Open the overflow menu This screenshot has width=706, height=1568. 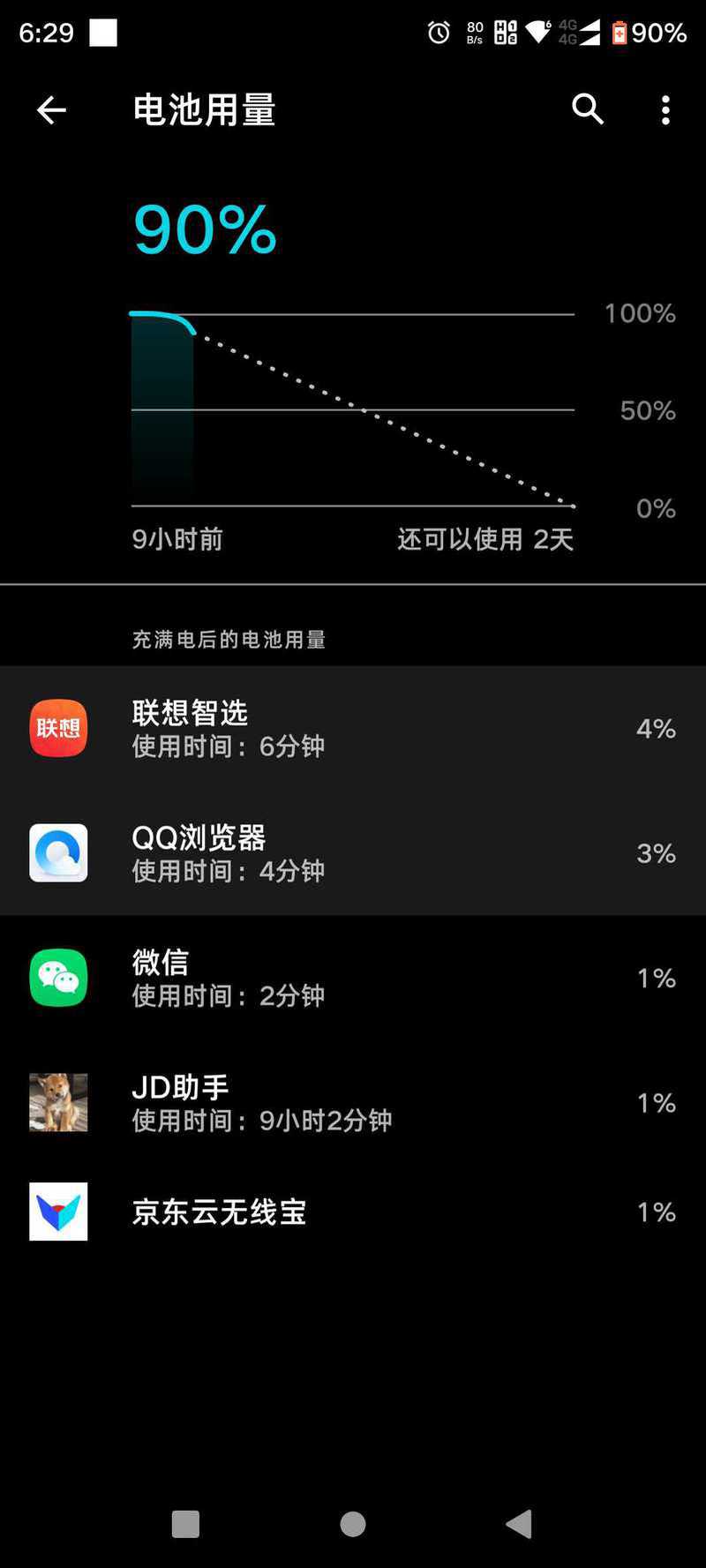point(665,110)
